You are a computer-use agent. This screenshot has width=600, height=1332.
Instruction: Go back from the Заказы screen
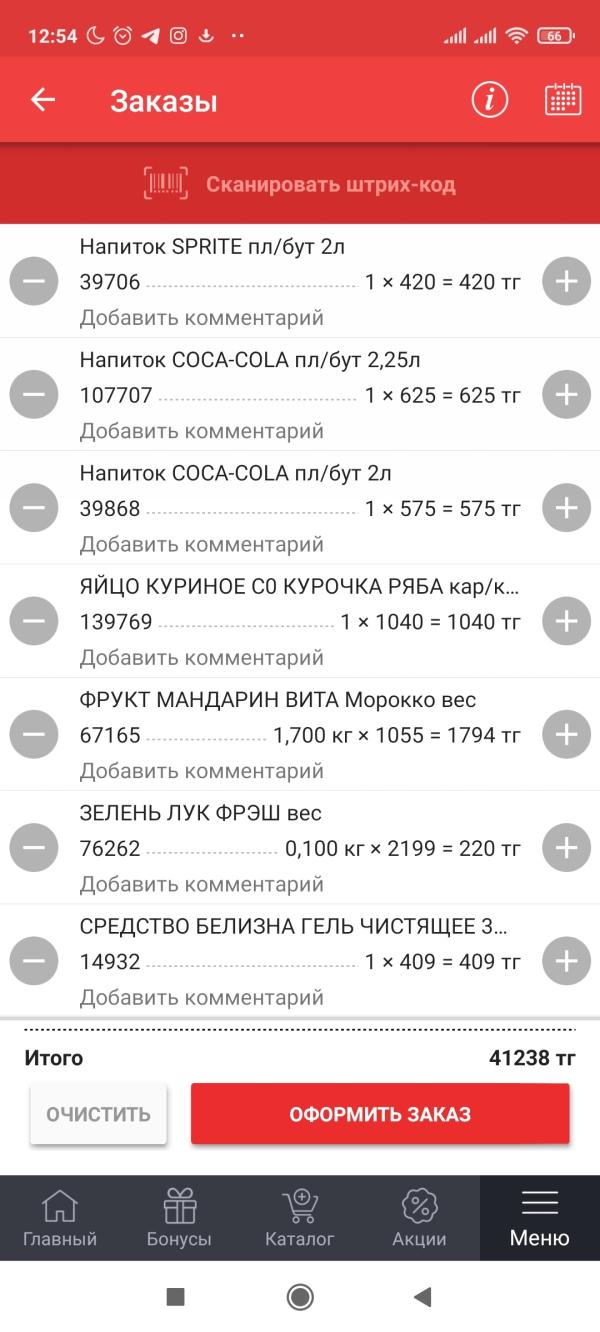(x=42, y=100)
